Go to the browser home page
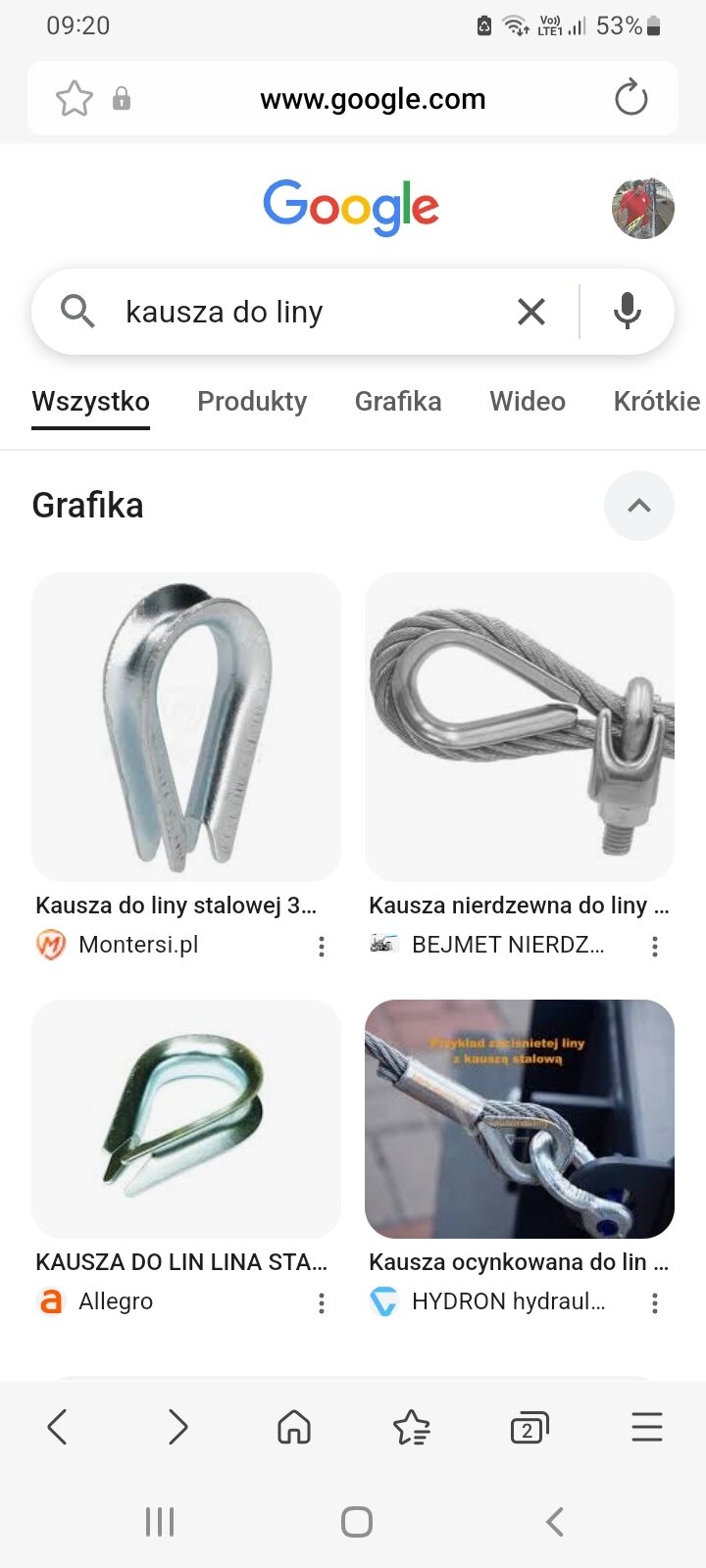This screenshot has height=1568, width=706. (294, 1427)
